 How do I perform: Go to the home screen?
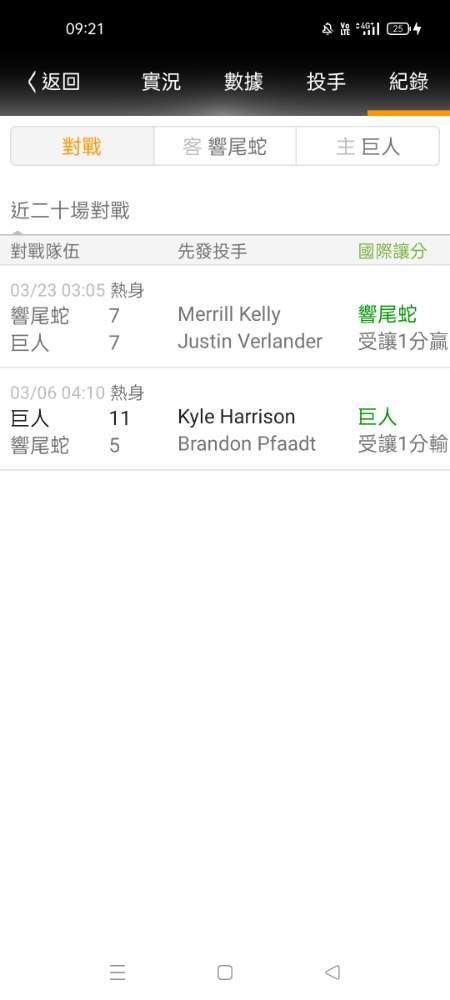[x=224, y=972]
